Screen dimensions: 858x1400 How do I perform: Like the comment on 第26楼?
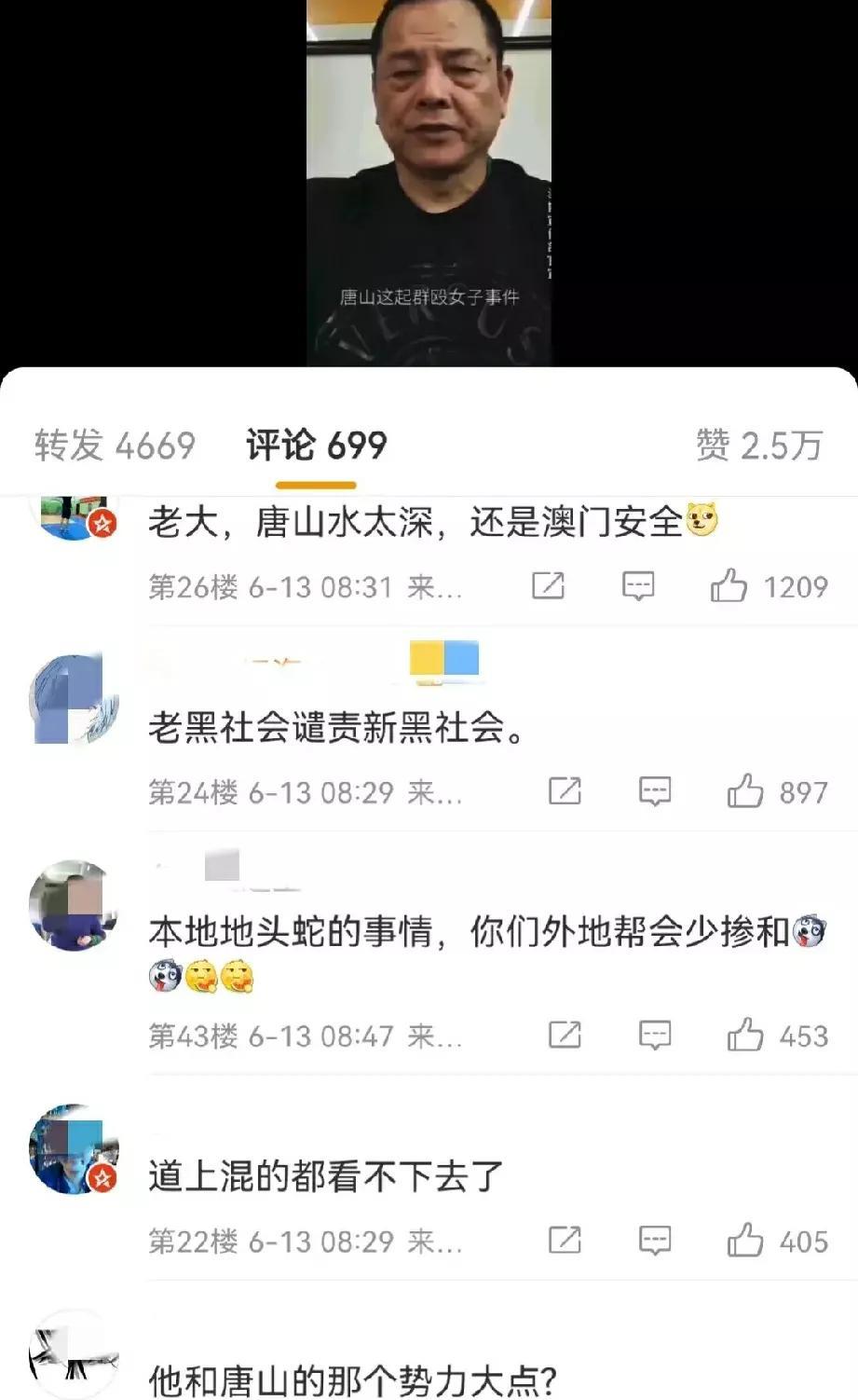click(x=729, y=586)
